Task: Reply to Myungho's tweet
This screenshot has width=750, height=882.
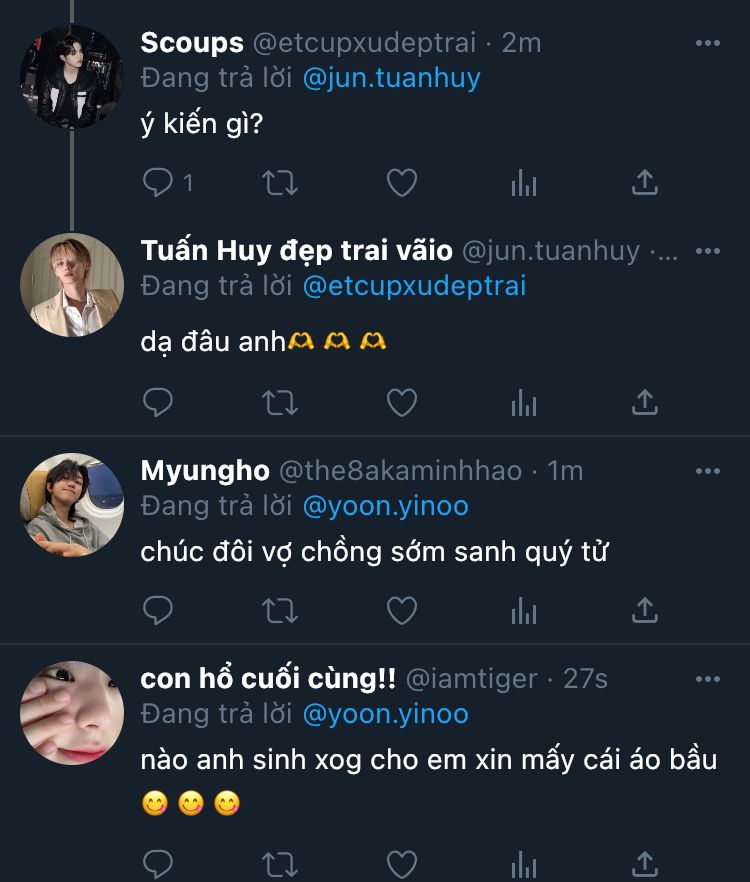Action: tap(158, 608)
